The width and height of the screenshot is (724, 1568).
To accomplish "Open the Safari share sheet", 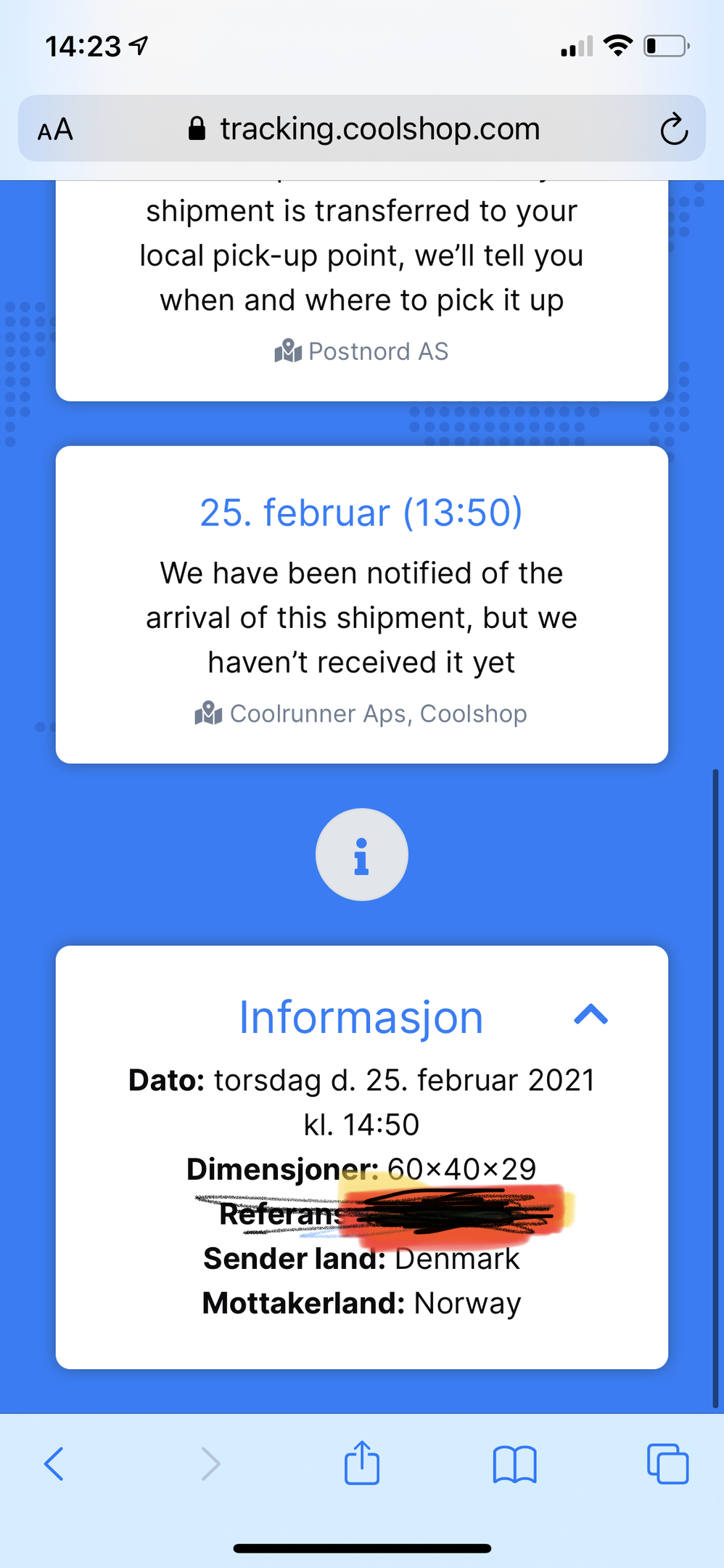I will [362, 1462].
